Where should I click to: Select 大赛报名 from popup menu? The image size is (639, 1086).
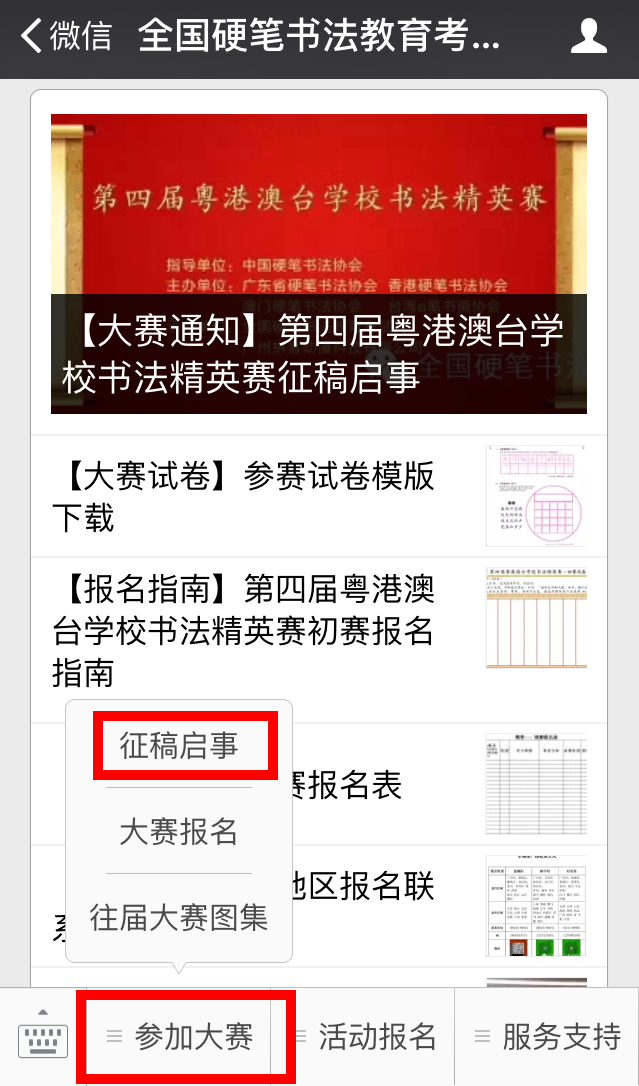pyautogui.click(x=180, y=831)
